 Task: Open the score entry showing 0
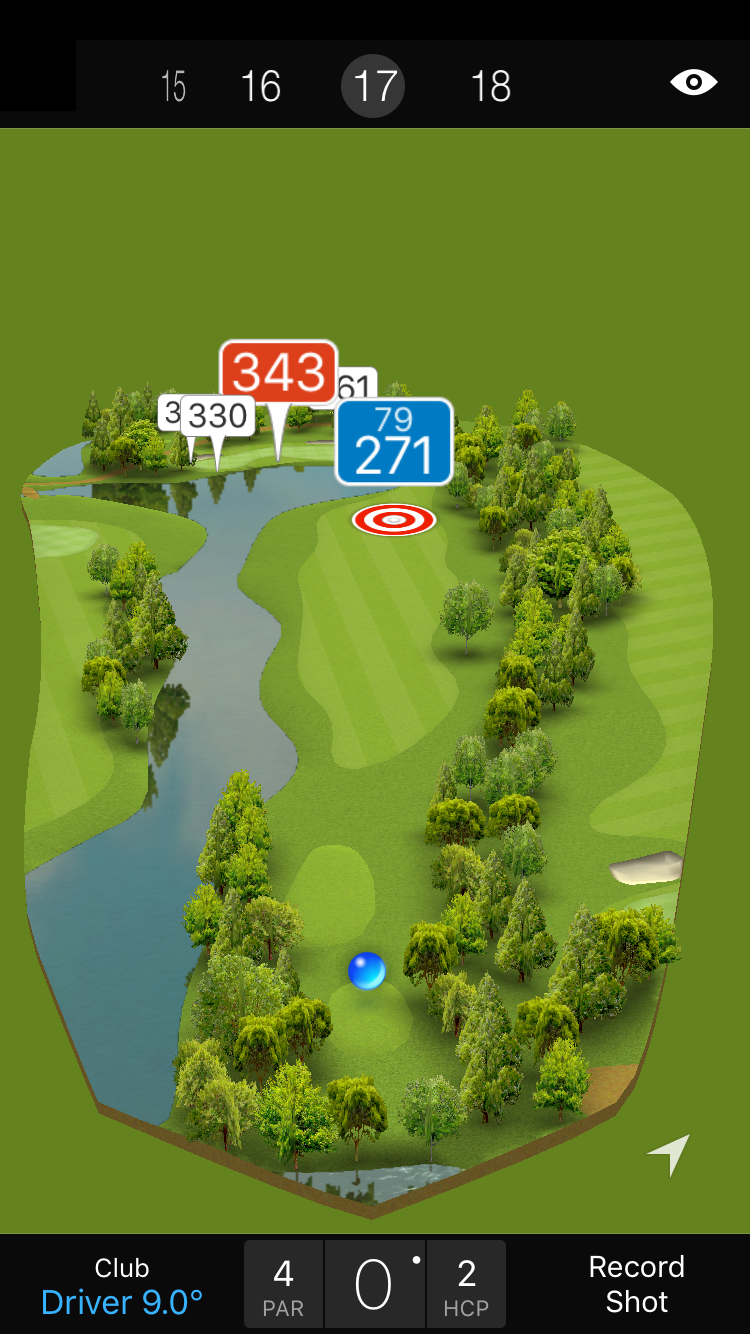(375, 1284)
